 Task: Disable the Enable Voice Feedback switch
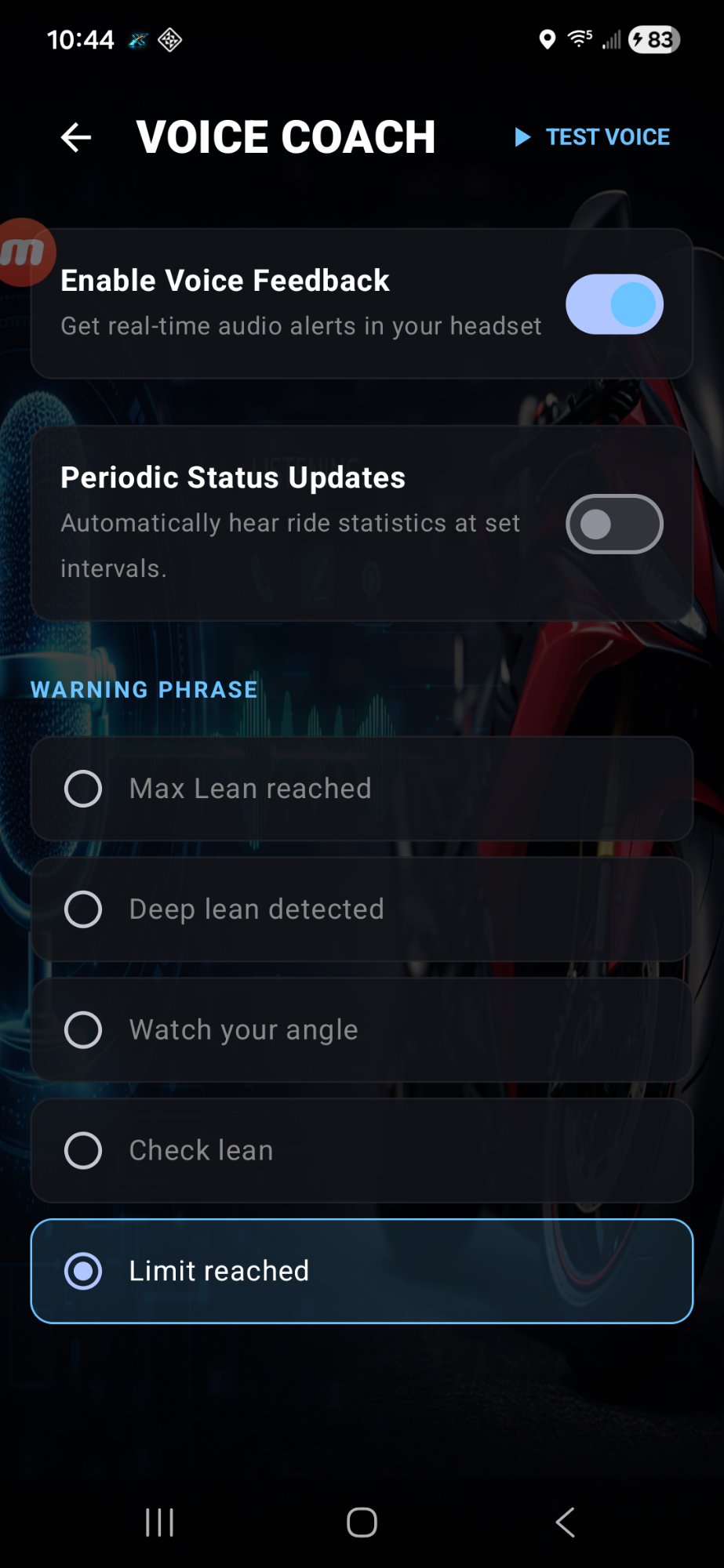coord(614,304)
